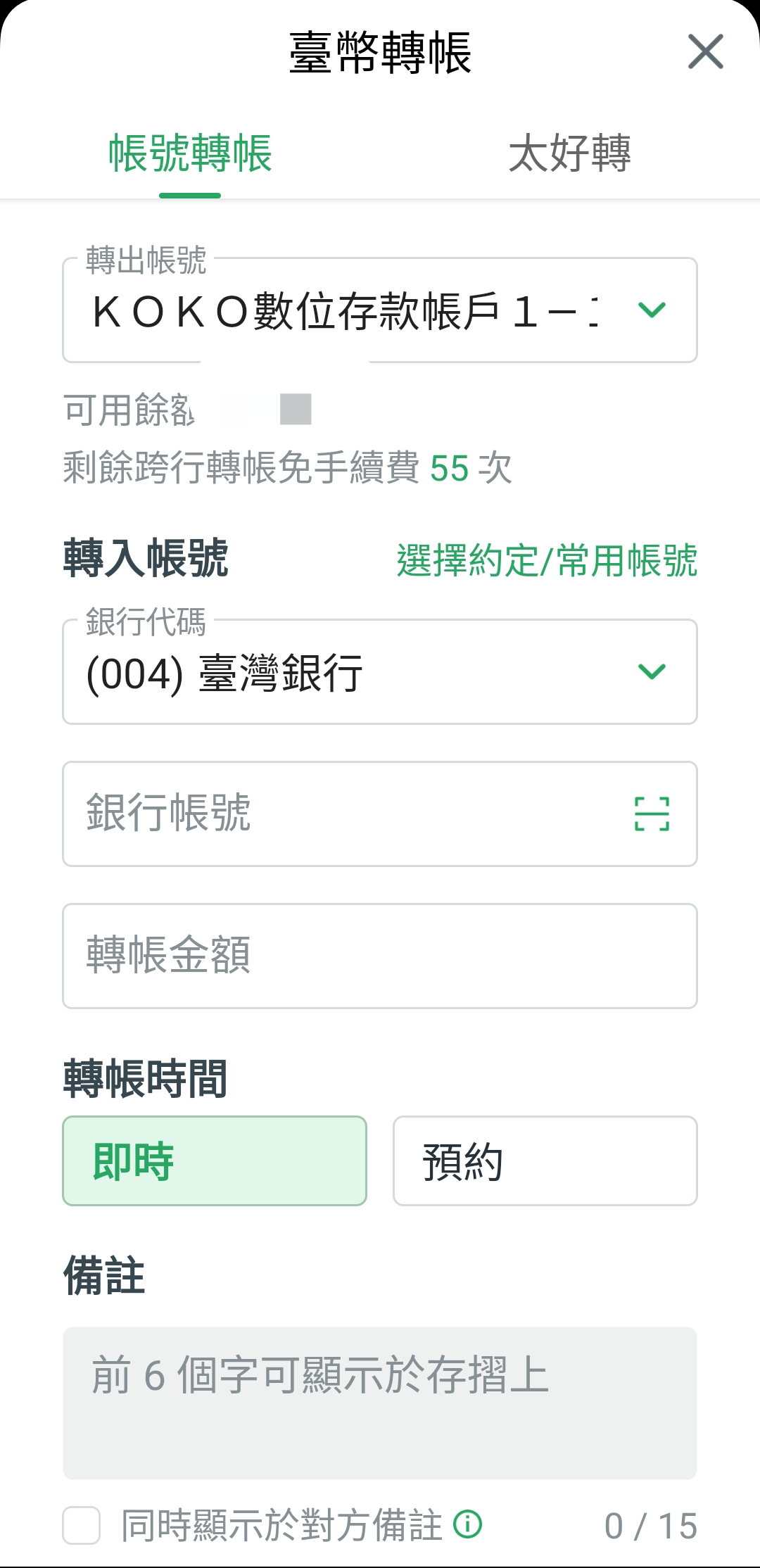
Task: Choose 即時 transfer time
Action: point(215,1161)
